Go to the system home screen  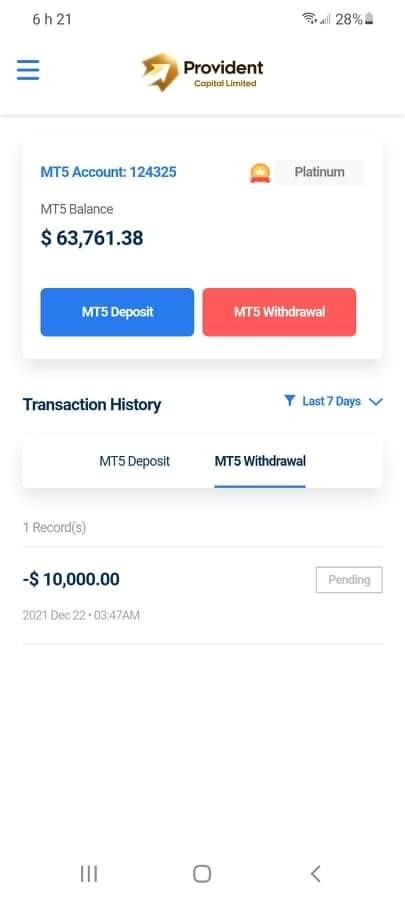click(202, 874)
